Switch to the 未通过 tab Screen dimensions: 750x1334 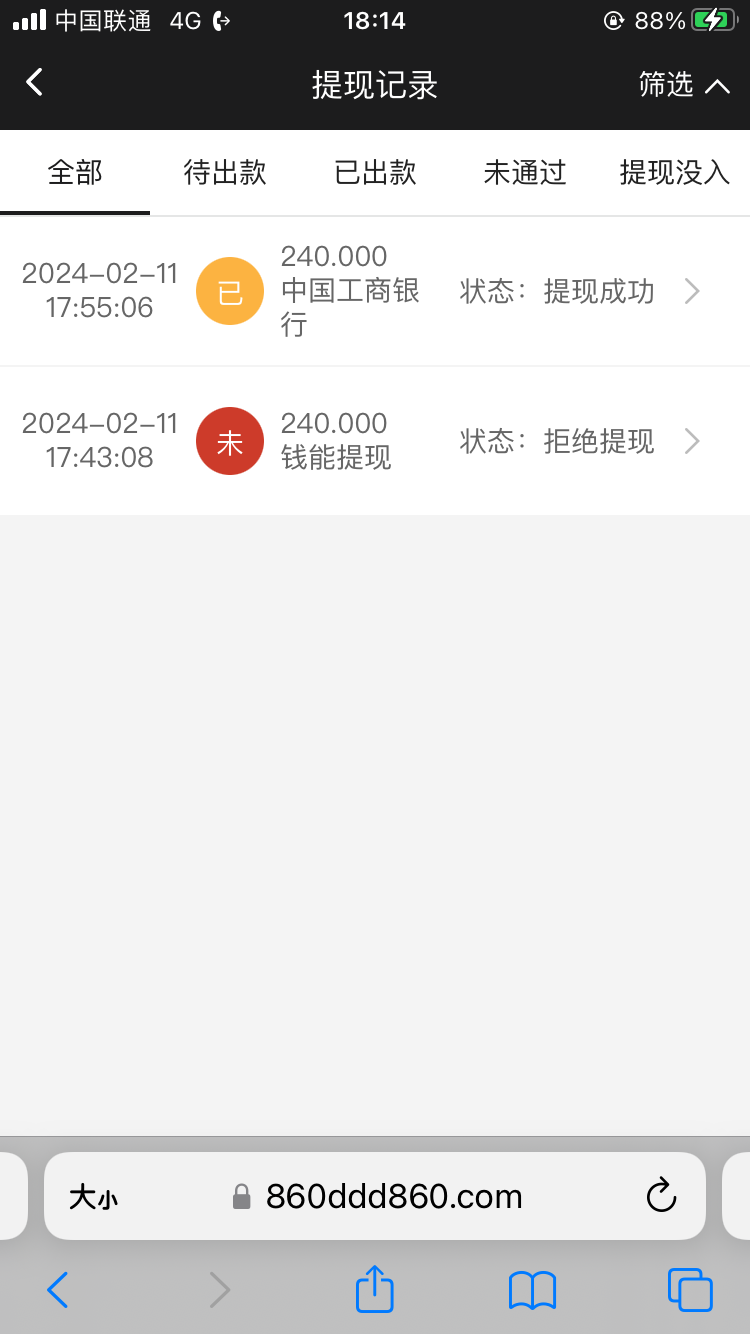click(x=524, y=172)
